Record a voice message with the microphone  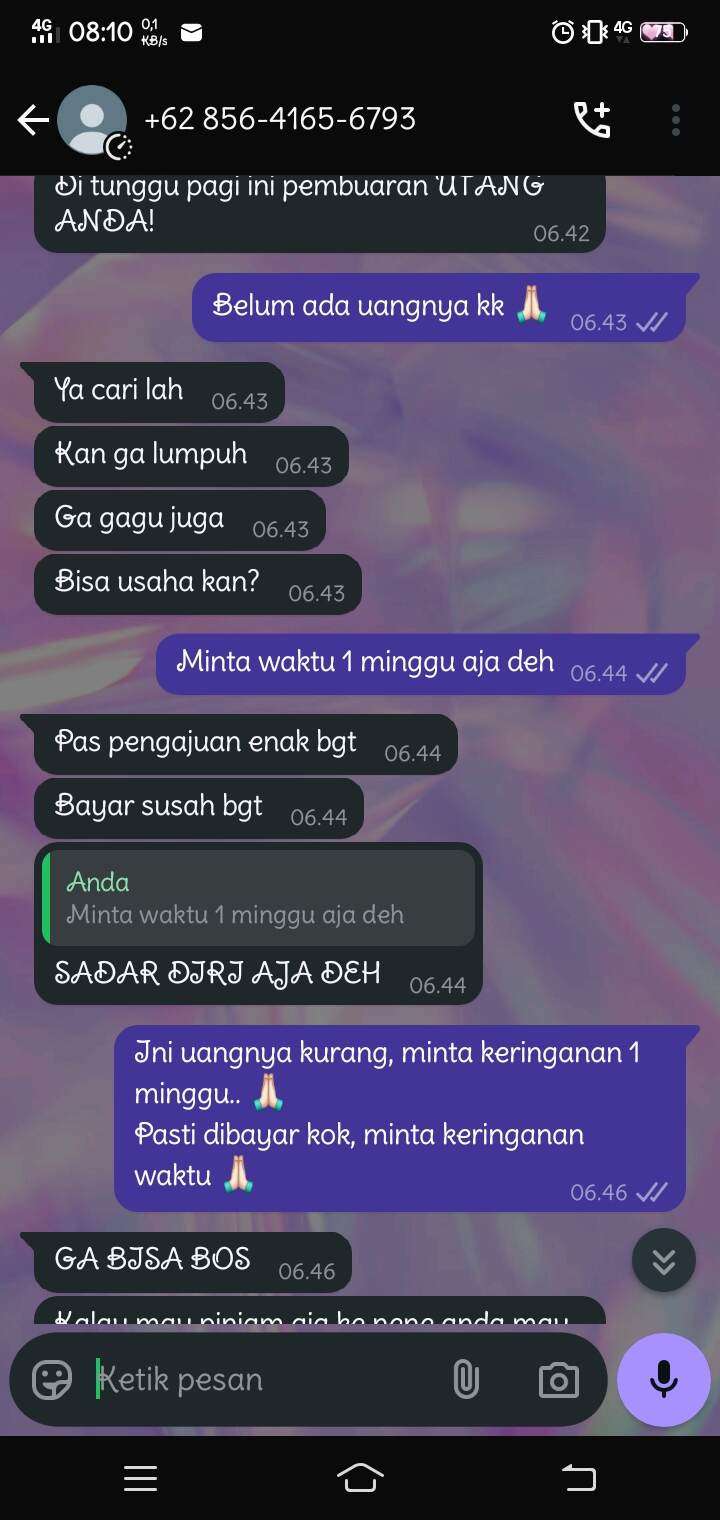tap(664, 1380)
